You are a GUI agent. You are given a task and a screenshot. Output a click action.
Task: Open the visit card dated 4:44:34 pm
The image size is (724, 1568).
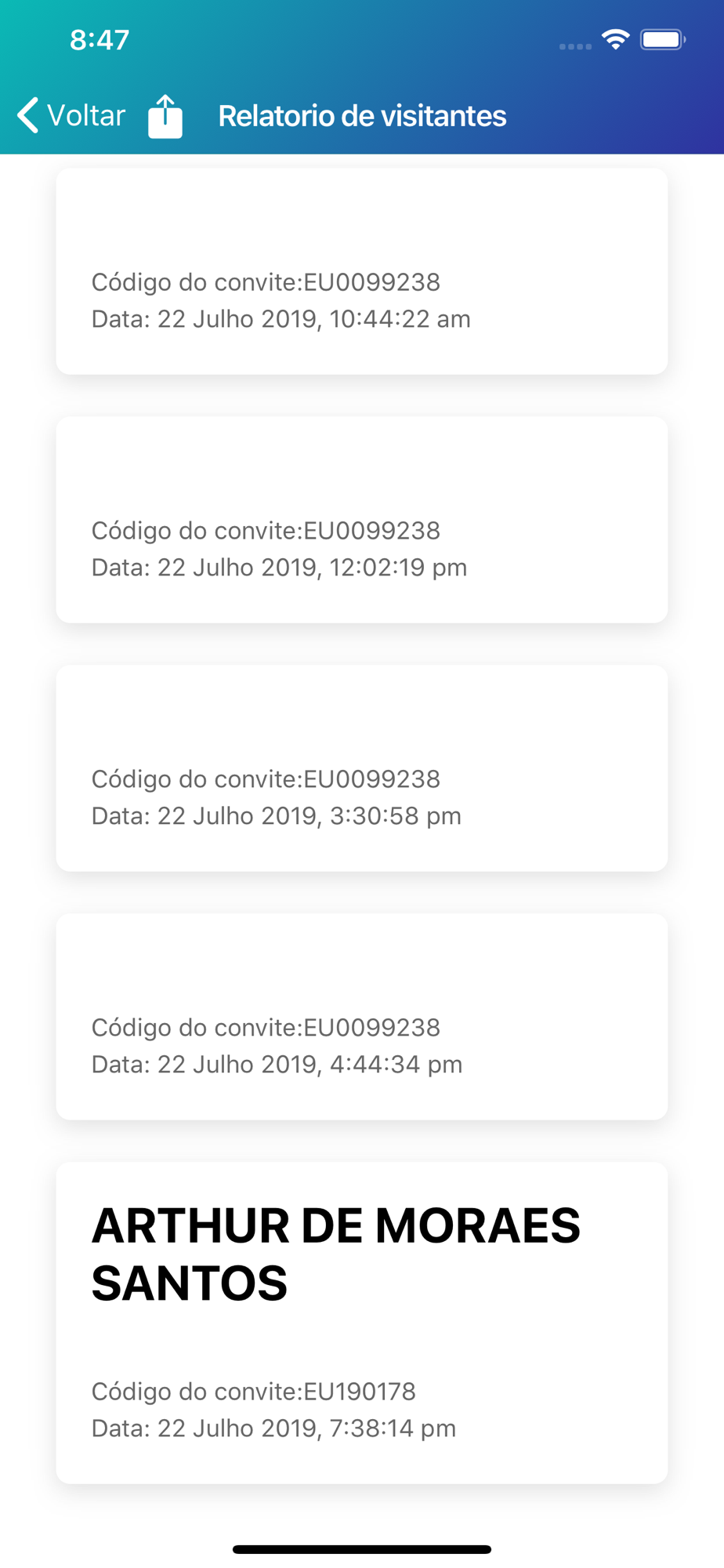click(362, 1017)
